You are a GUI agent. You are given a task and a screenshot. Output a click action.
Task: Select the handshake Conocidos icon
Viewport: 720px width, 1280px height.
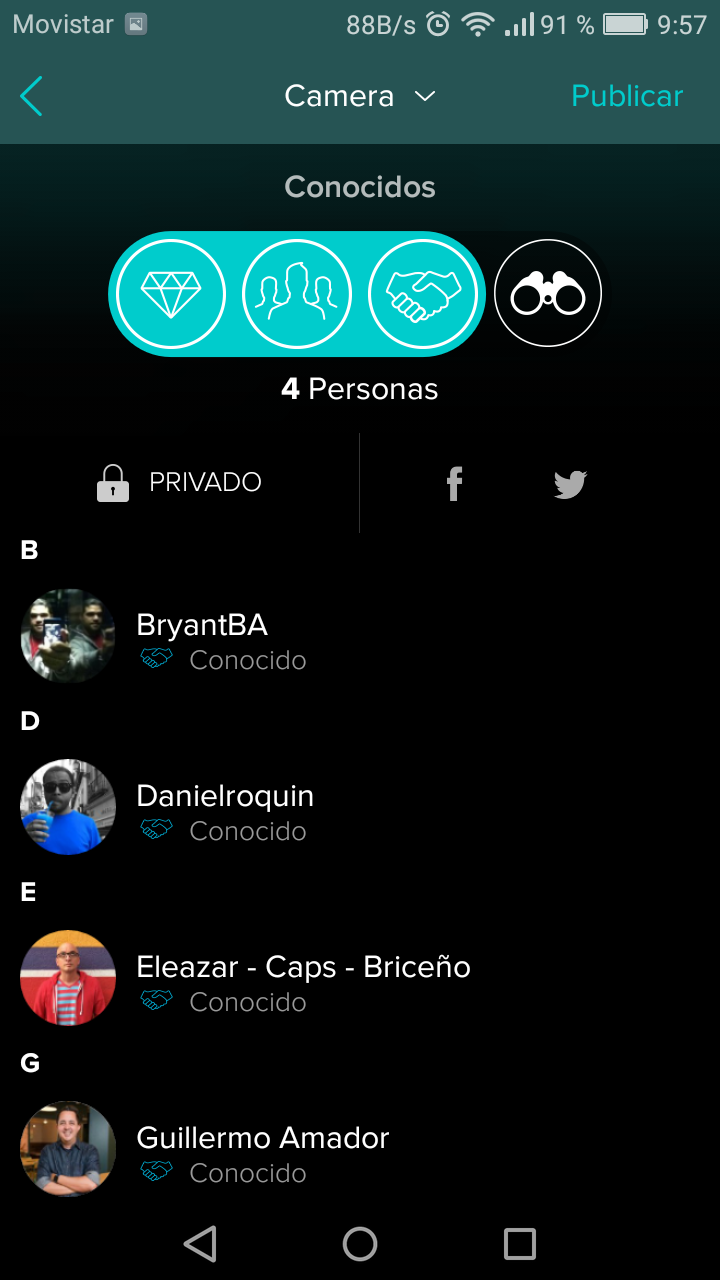pos(423,293)
